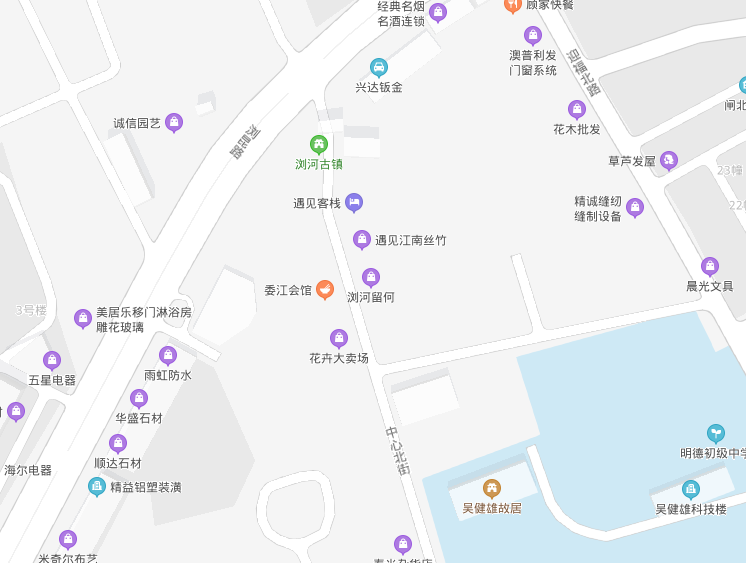
Task: Open the 精益铝塑装潢 marker
Action: pyautogui.click(x=97, y=487)
